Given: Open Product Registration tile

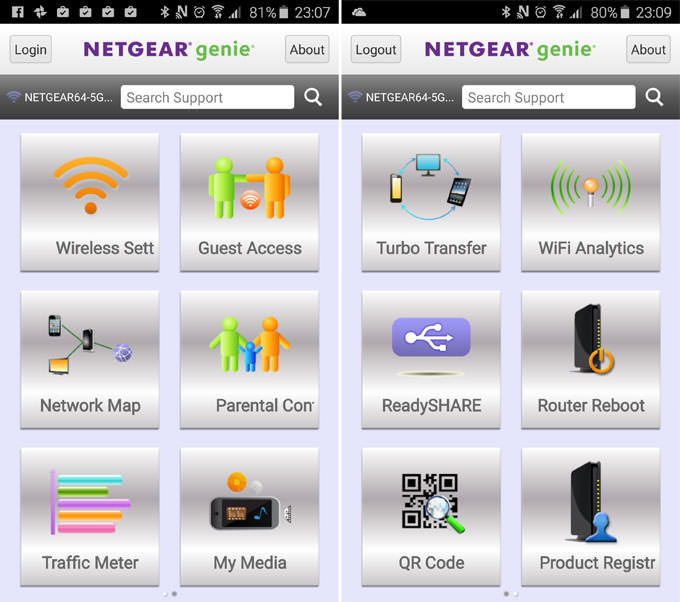Looking at the screenshot, I should (x=590, y=516).
